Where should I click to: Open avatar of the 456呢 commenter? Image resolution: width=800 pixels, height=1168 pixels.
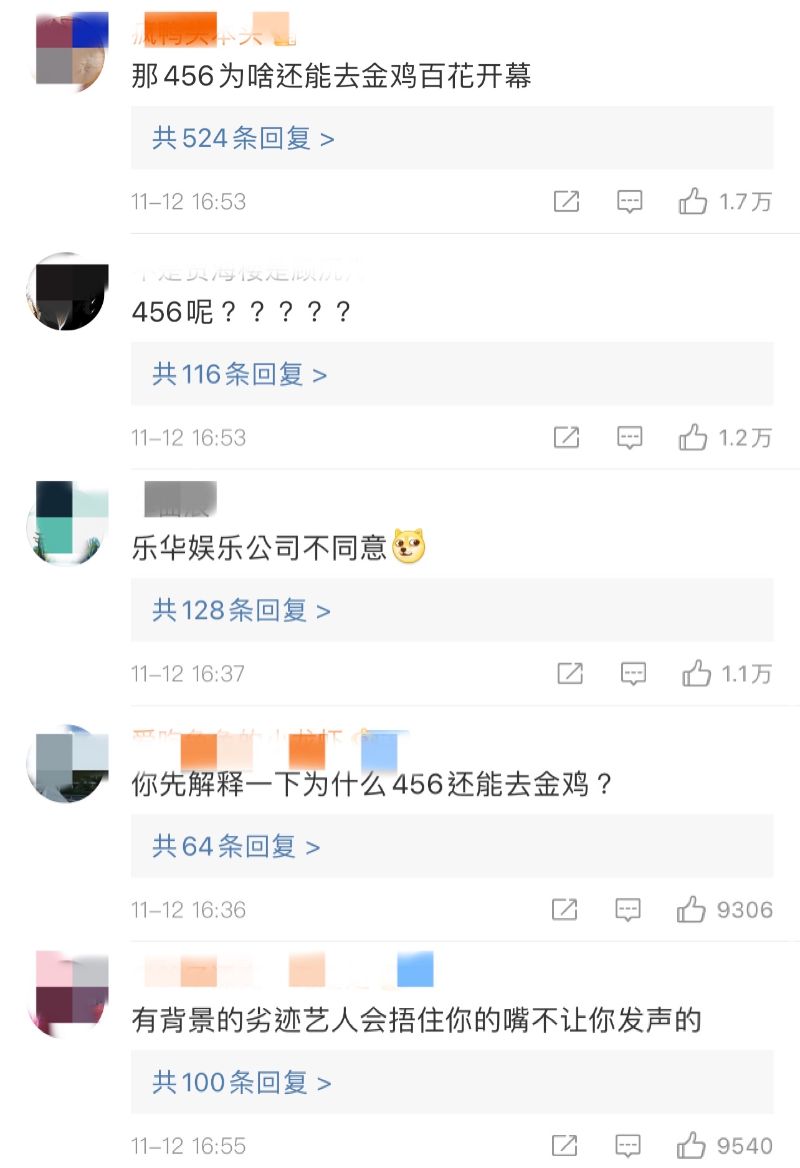pos(69,291)
